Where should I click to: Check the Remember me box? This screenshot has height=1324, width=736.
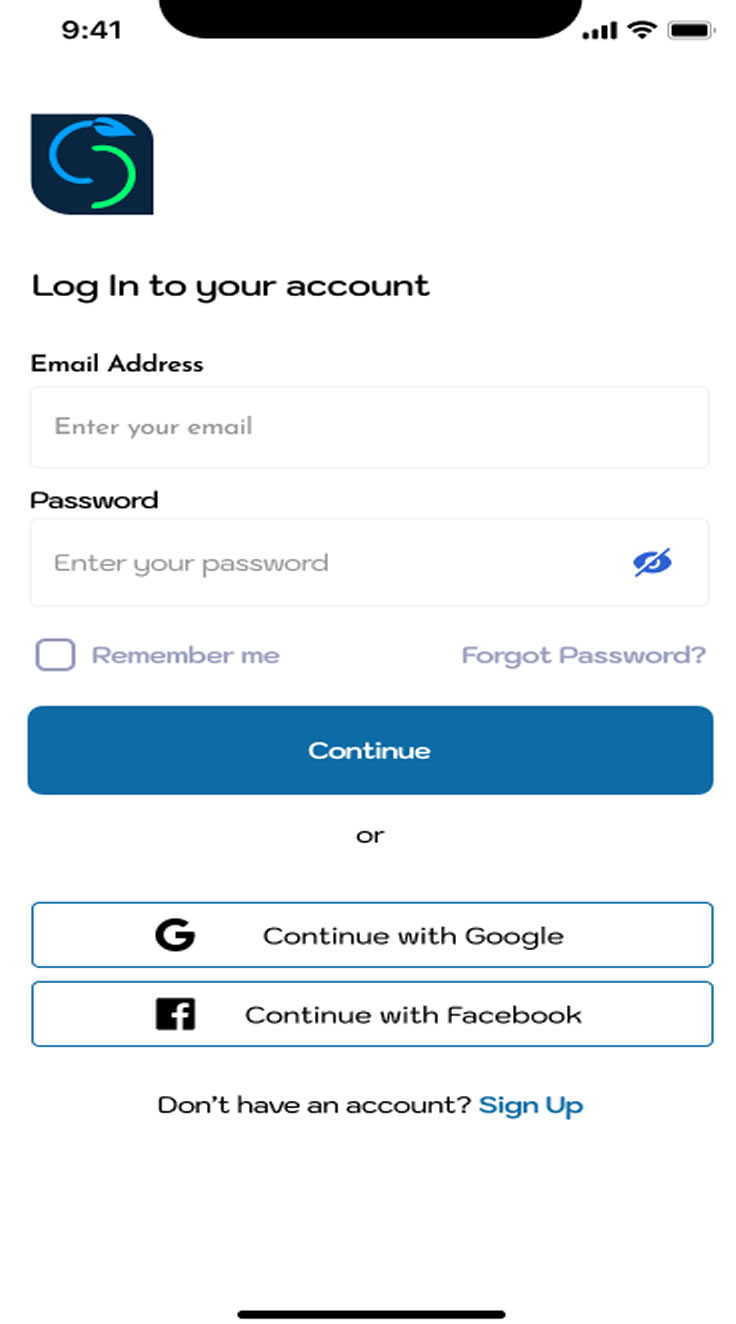(56, 655)
